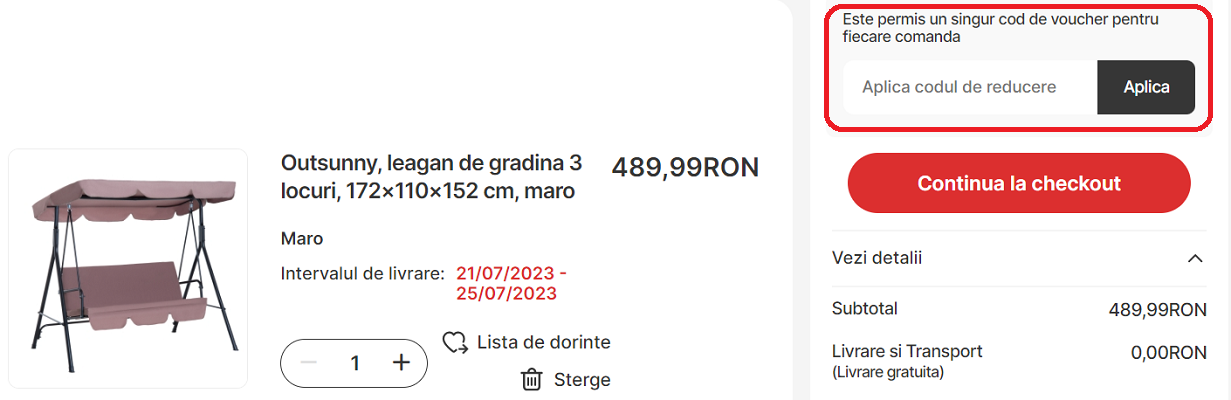The image size is (1231, 400).
Task: Remove the item with Sterge
Action: click(x=565, y=379)
